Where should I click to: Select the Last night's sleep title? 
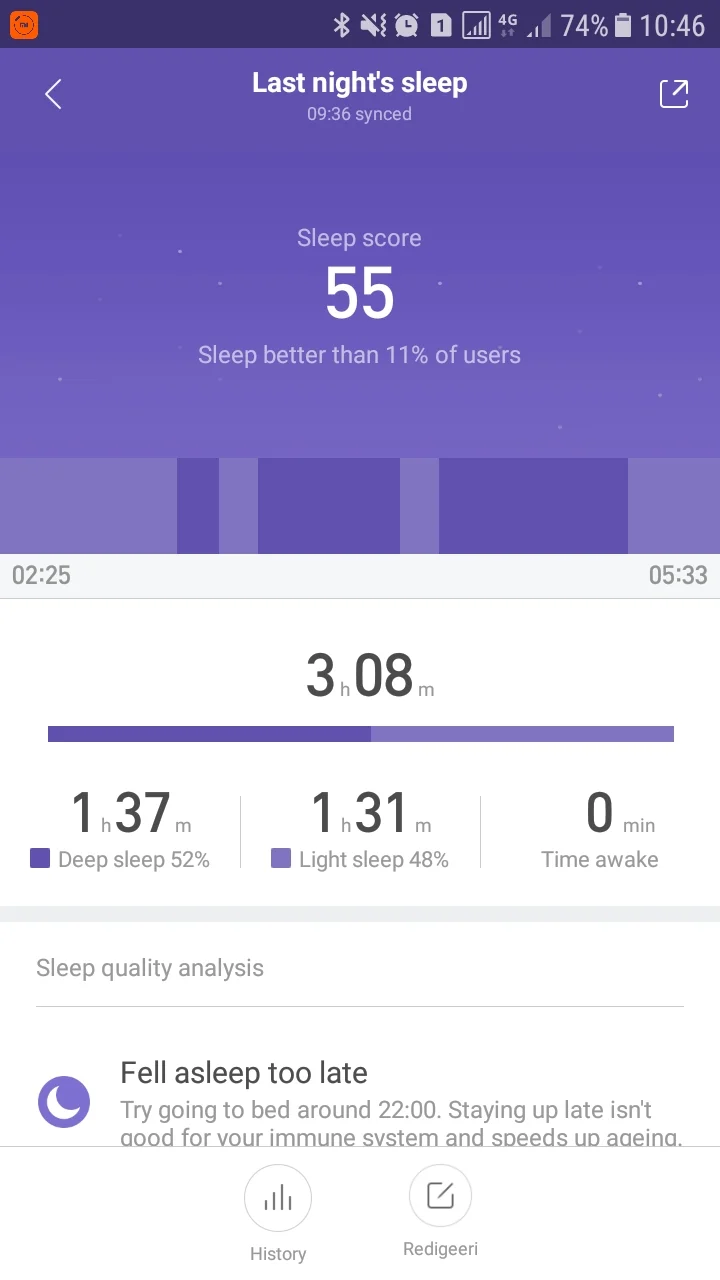(359, 82)
